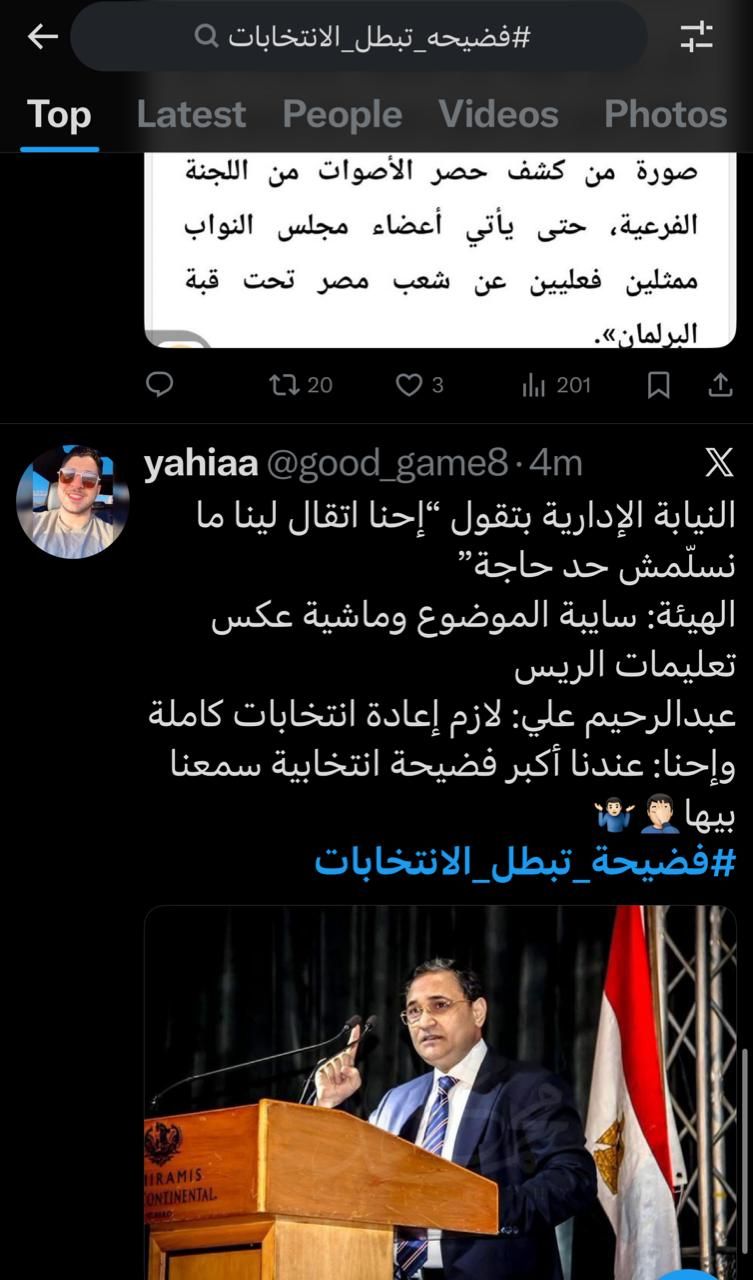
Task: View analytics showing 201 views
Action: (557, 385)
